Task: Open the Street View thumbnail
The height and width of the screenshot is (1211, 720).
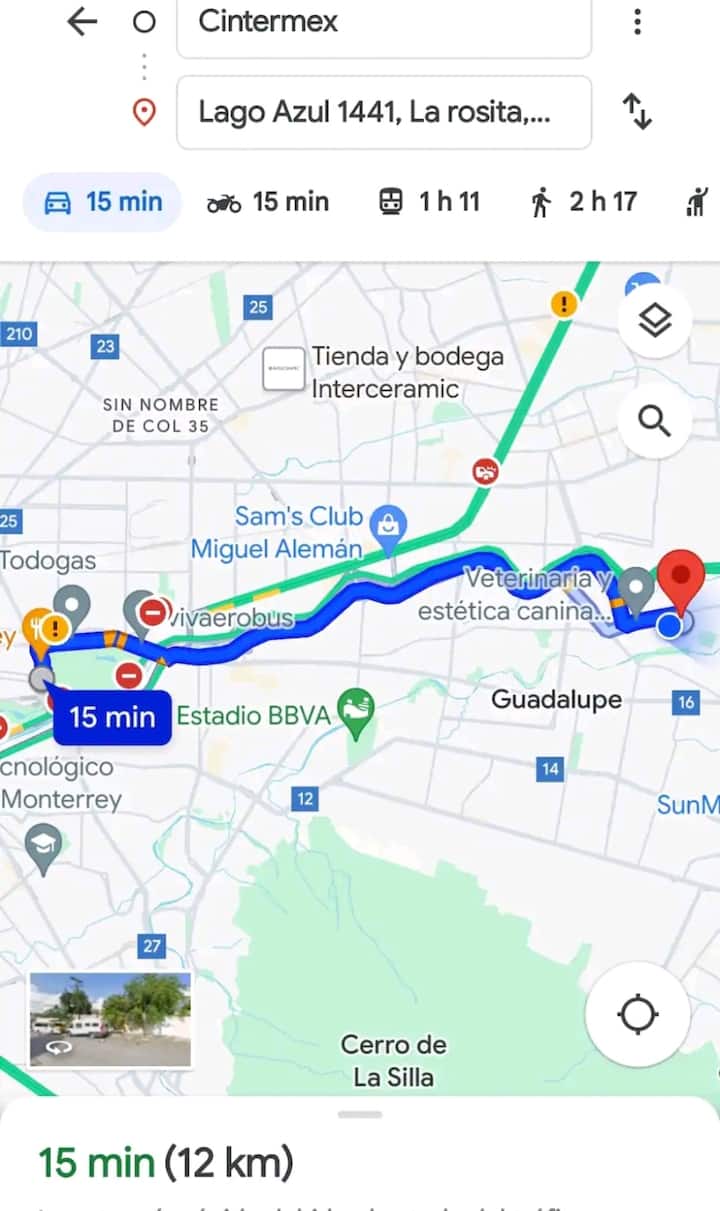Action: 110,1019
